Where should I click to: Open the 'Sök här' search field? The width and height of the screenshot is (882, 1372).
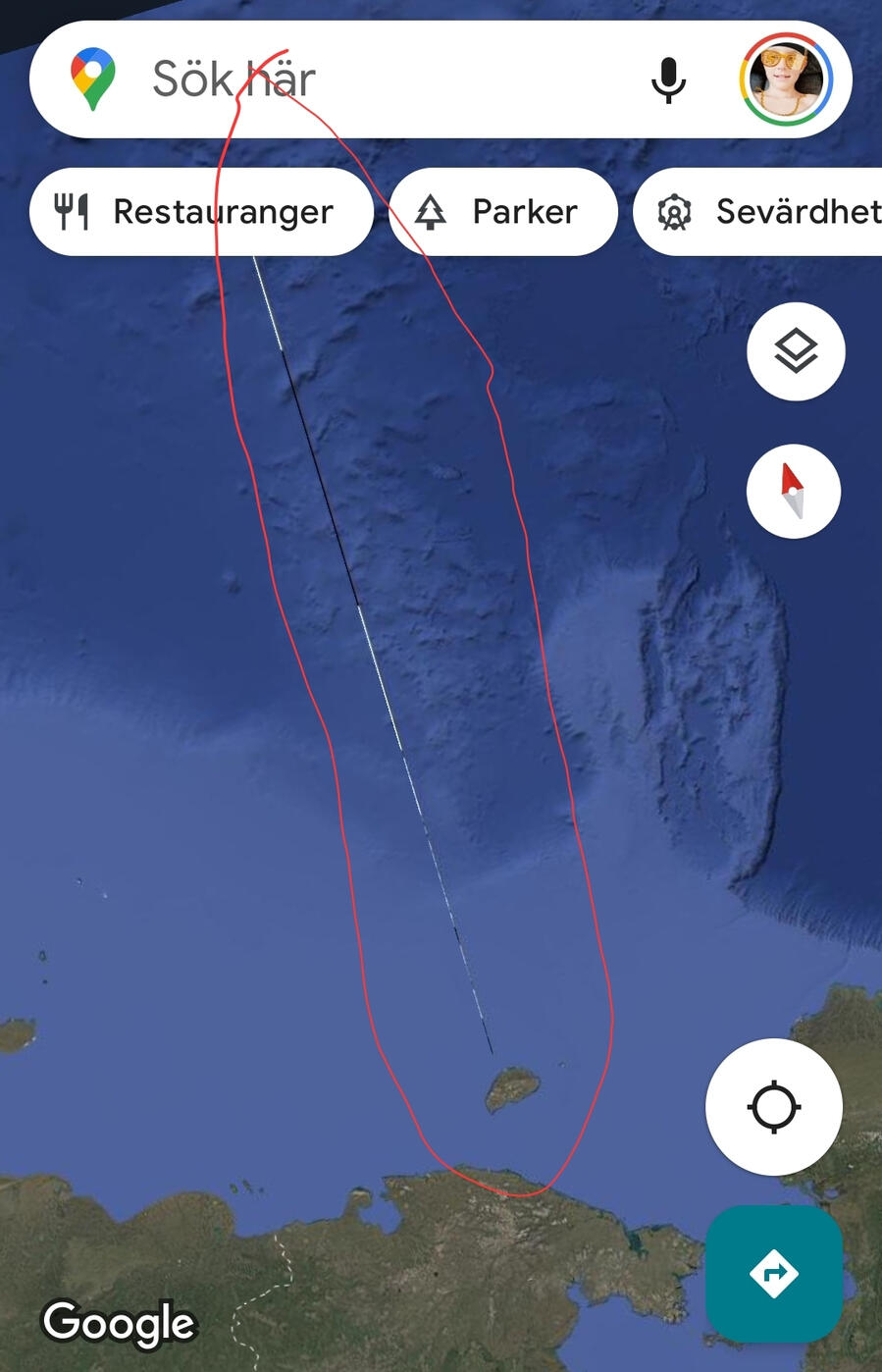coord(373,79)
